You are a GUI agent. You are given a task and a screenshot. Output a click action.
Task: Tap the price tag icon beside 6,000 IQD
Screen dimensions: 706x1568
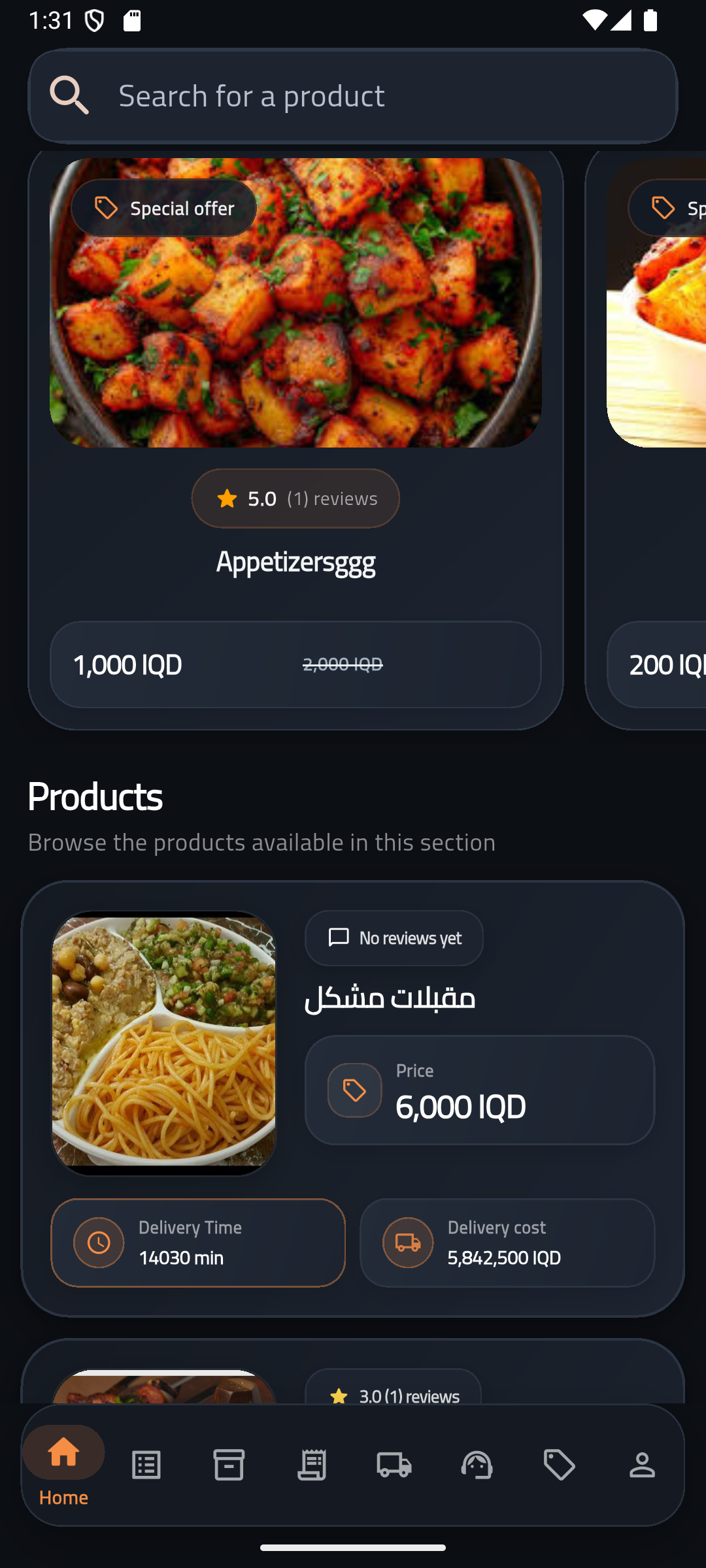coord(353,1090)
